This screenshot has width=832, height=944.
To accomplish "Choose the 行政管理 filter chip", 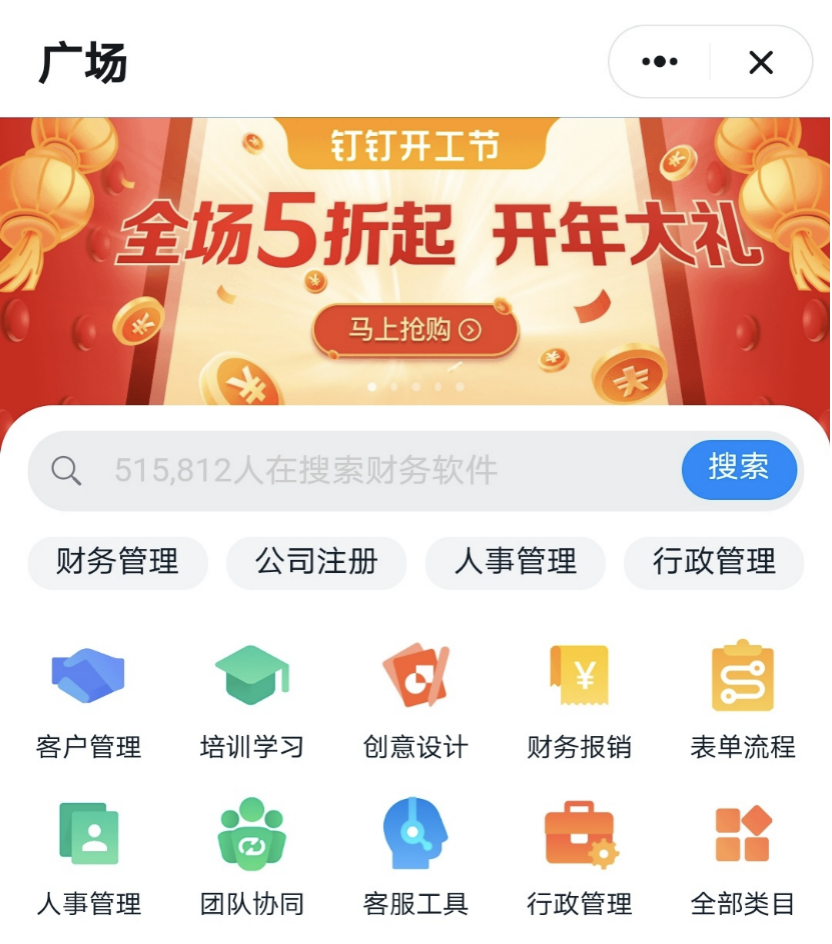I will (x=713, y=562).
